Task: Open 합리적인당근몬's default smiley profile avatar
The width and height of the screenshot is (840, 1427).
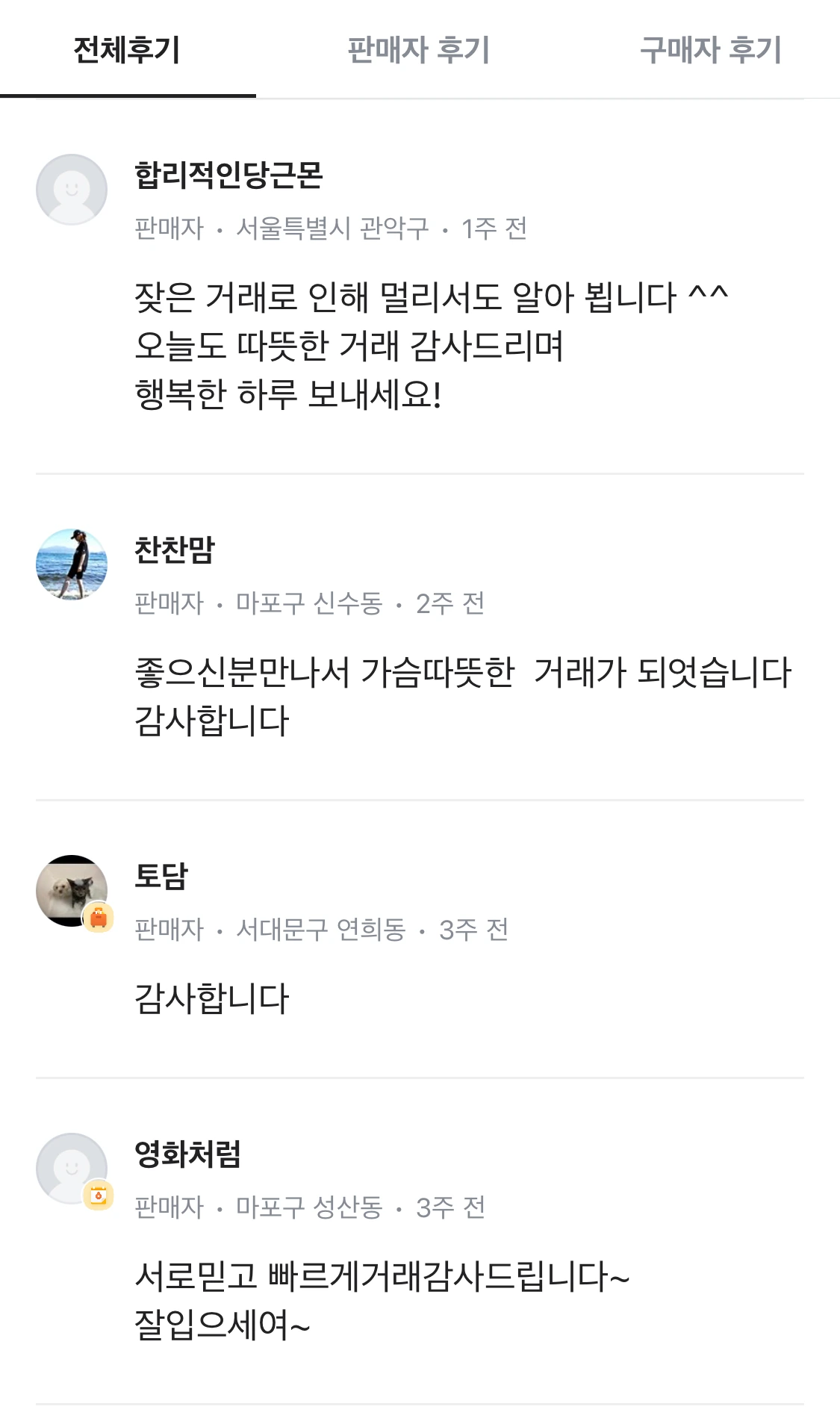Action: click(x=72, y=189)
